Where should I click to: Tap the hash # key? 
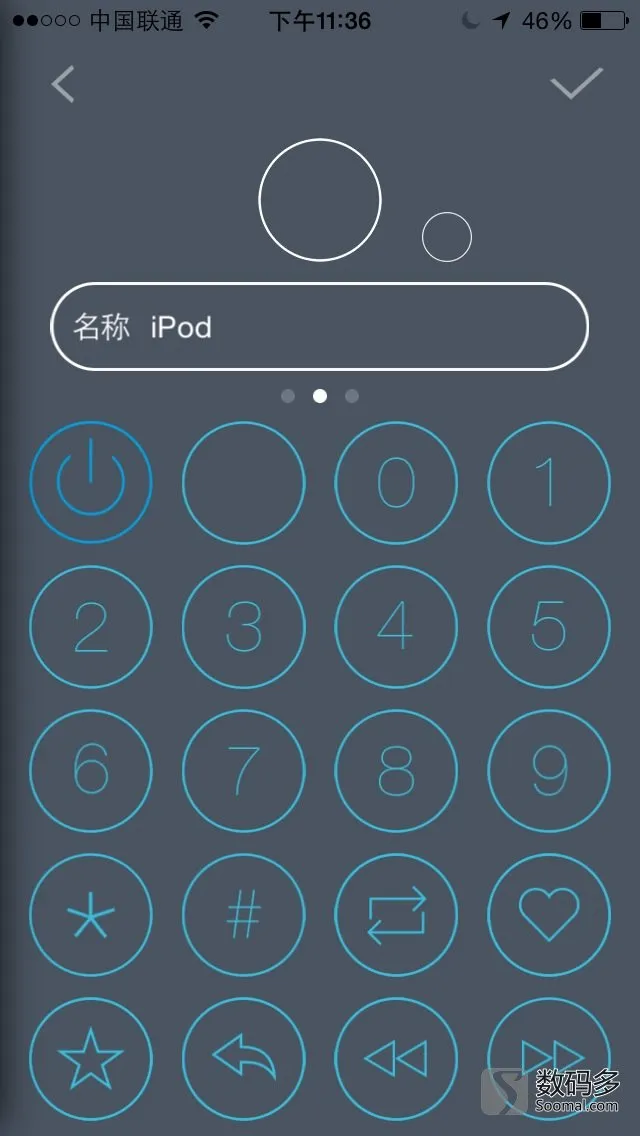[x=244, y=915]
